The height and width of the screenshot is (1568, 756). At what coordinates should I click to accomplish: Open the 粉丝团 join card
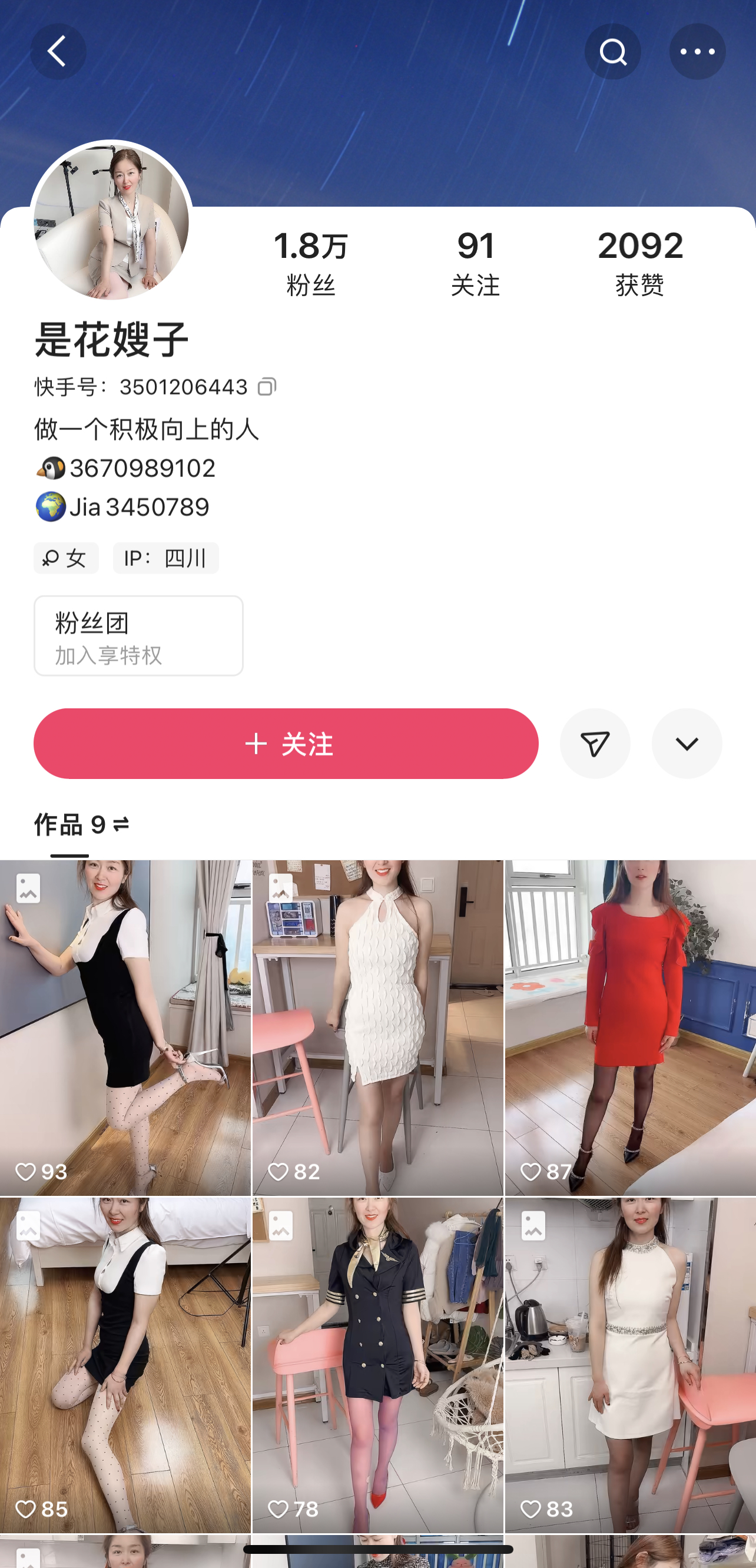[x=138, y=635]
